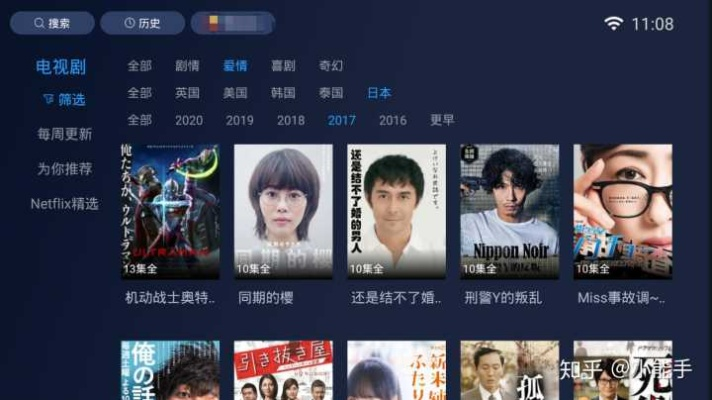Choose year 2019 filter
The width and height of the screenshot is (712, 400).
coord(239,120)
